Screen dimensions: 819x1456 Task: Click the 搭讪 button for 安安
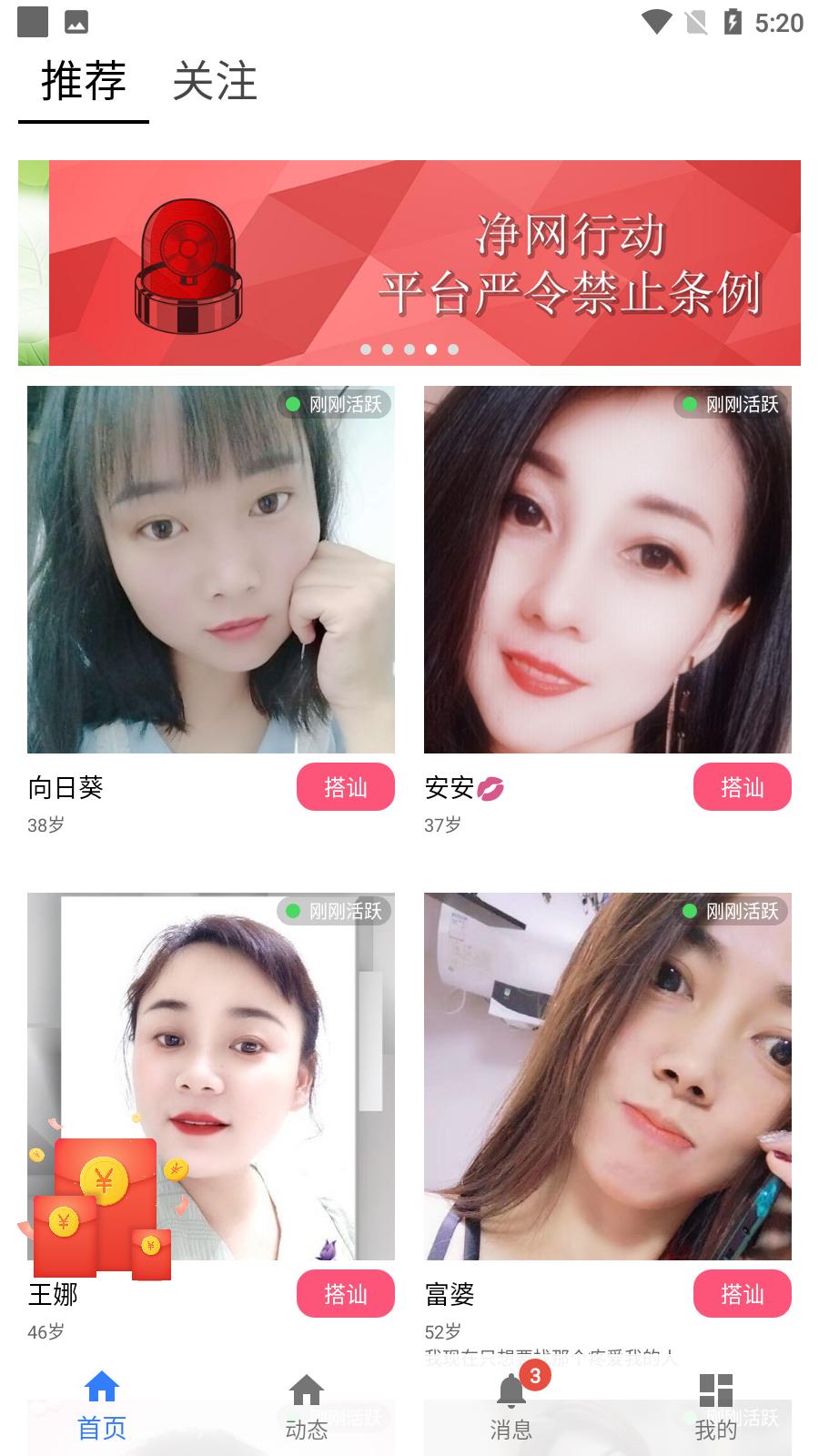743,787
